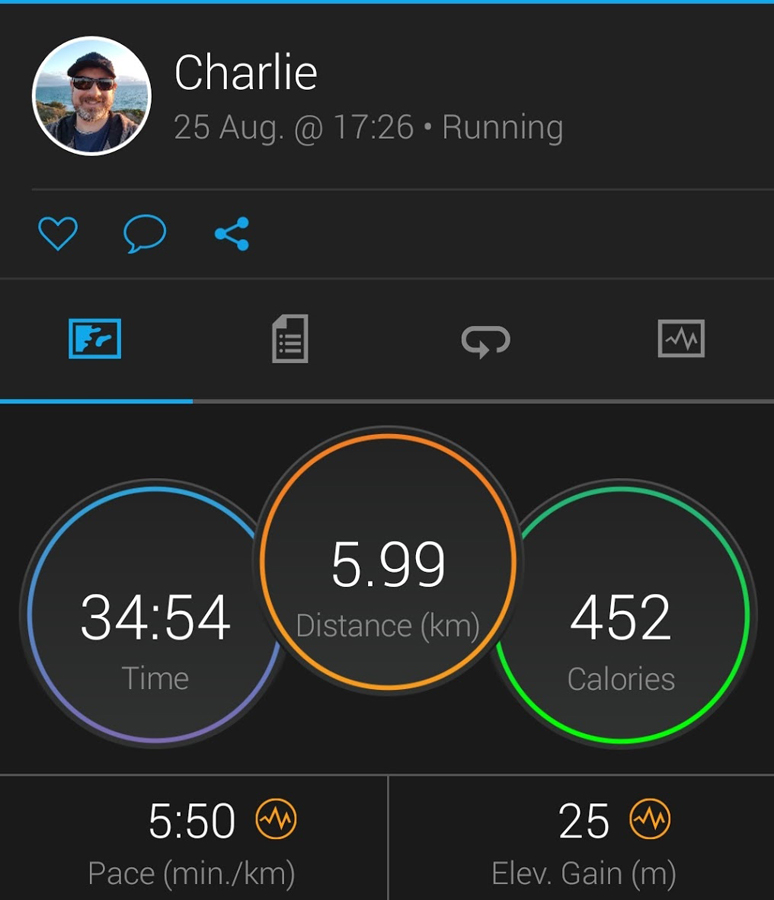Switch to the overview map tab
The height and width of the screenshot is (900, 774).
pyautogui.click(x=95, y=339)
